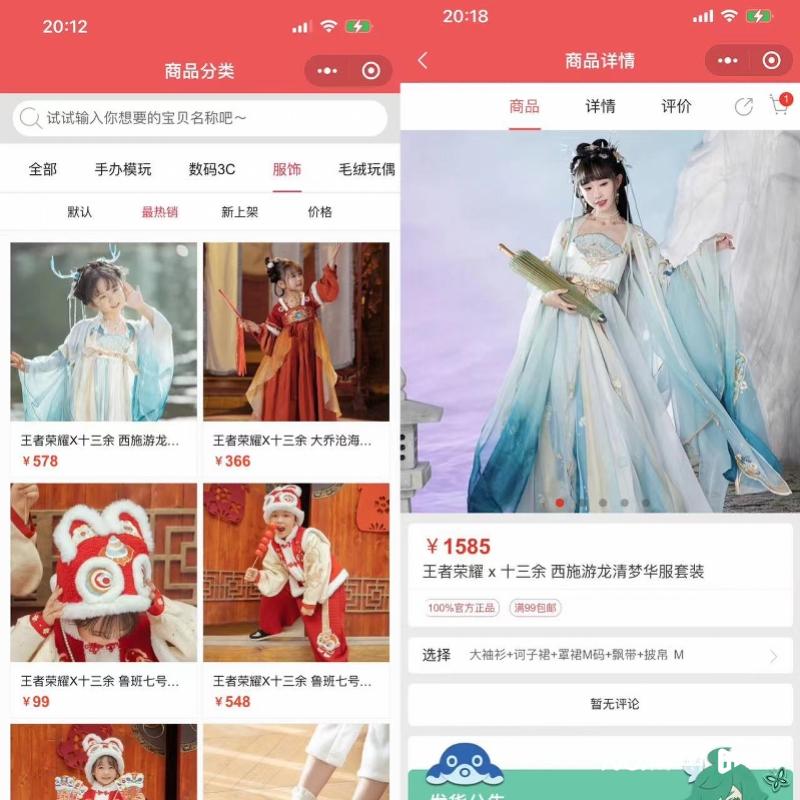This screenshot has height=800, width=800.
Task: Sort products by 新上架
Action: (240, 212)
